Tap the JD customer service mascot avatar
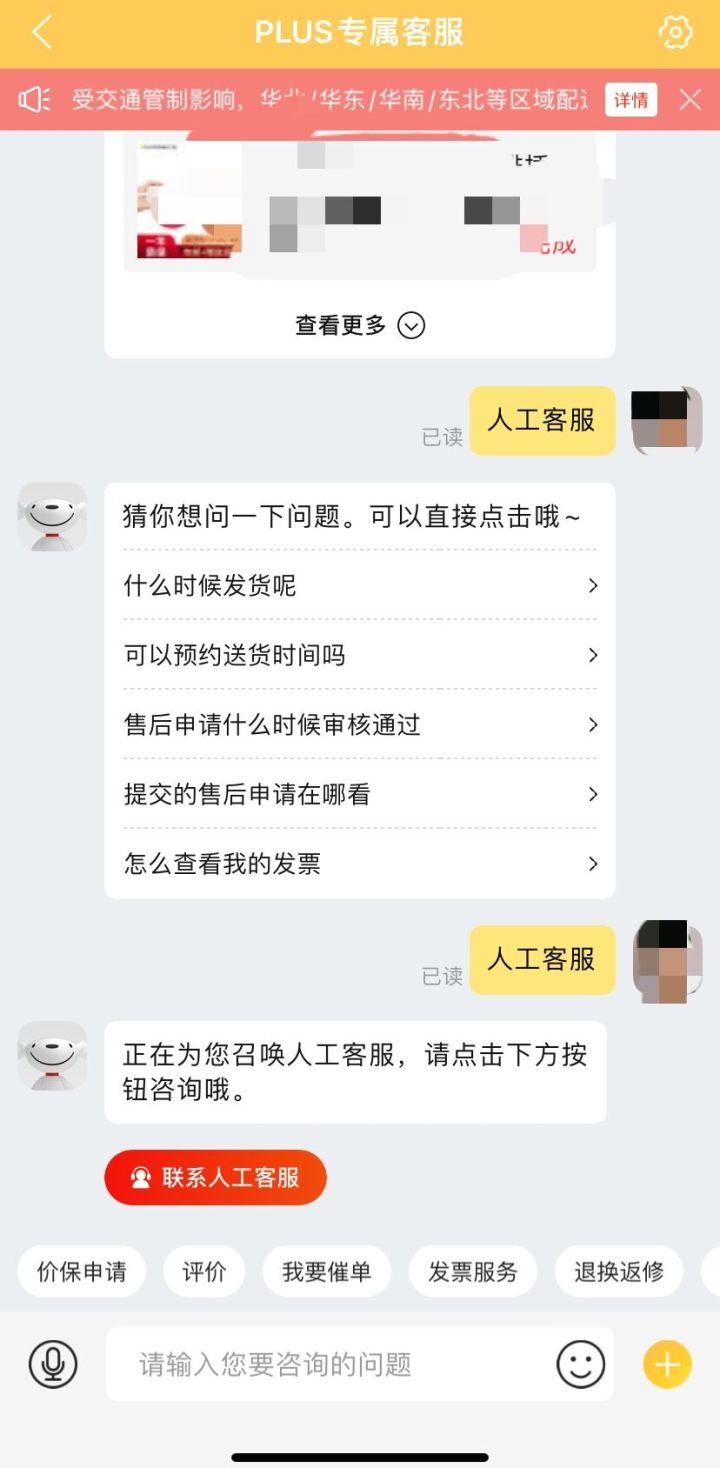This screenshot has height=1468, width=720. pyautogui.click(x=51, y=517)
